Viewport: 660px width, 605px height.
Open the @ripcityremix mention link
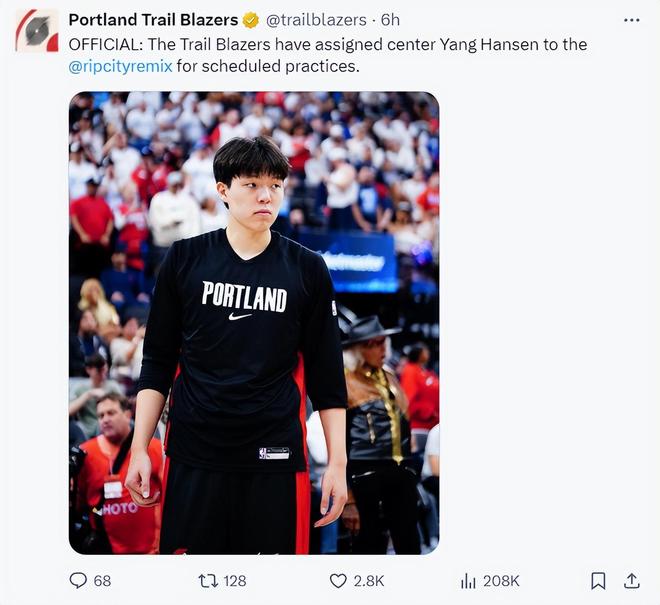click(120, 66)
